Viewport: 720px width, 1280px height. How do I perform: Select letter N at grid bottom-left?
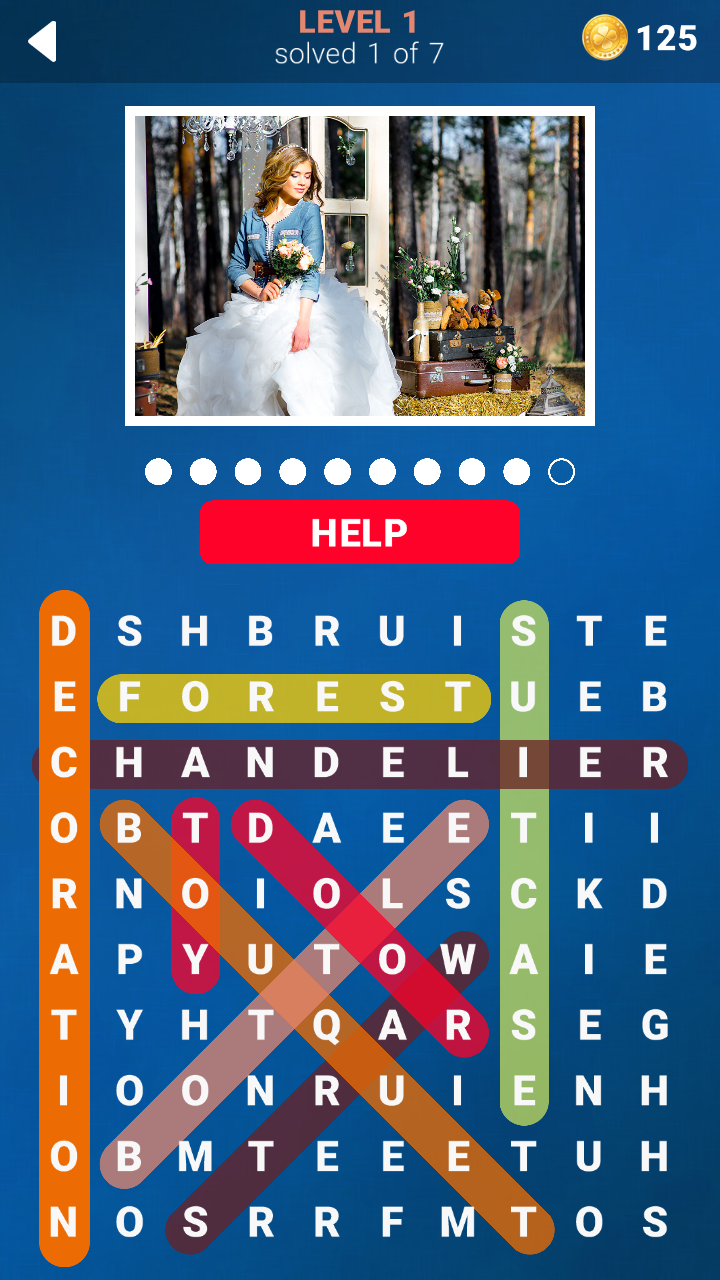coord(65,1222)
